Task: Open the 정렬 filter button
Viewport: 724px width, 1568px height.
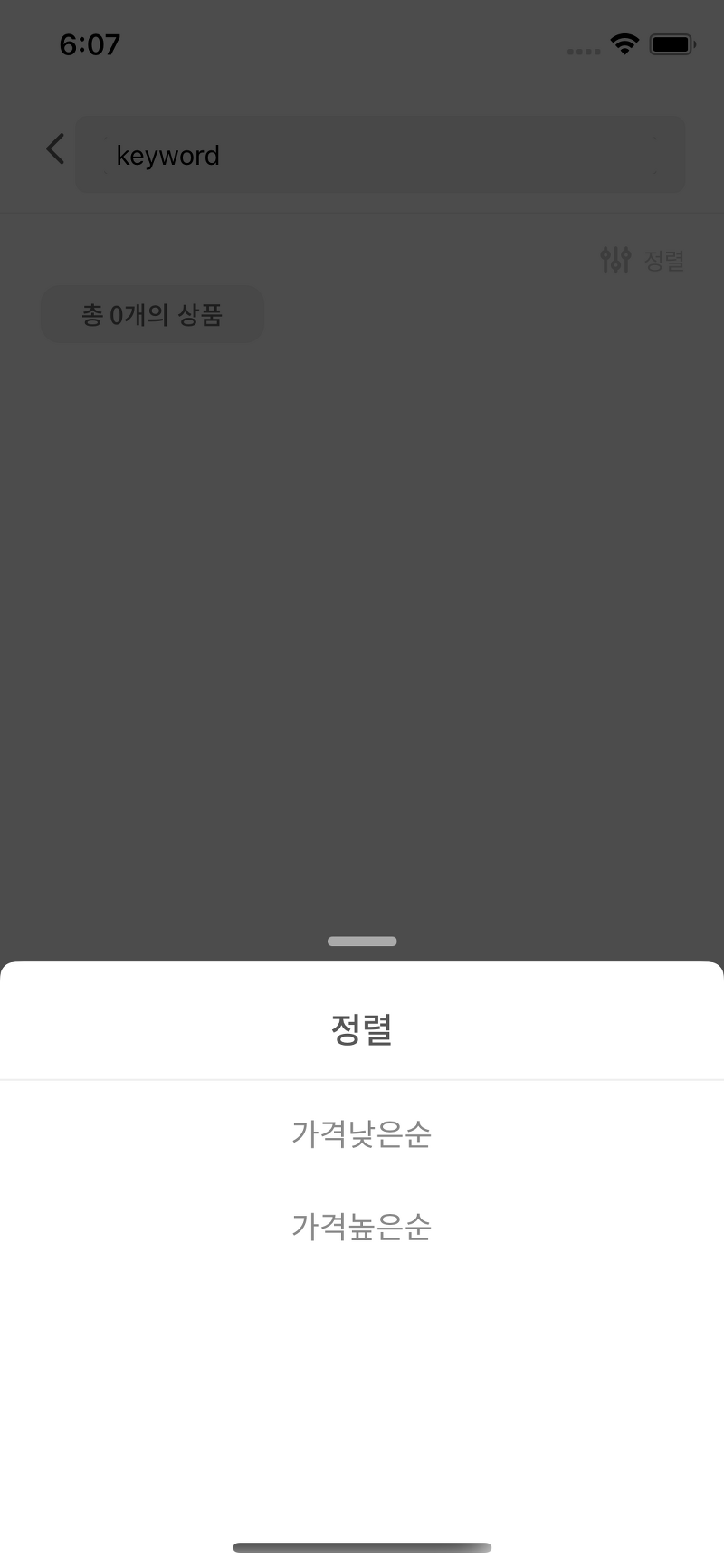Action: 643,261
